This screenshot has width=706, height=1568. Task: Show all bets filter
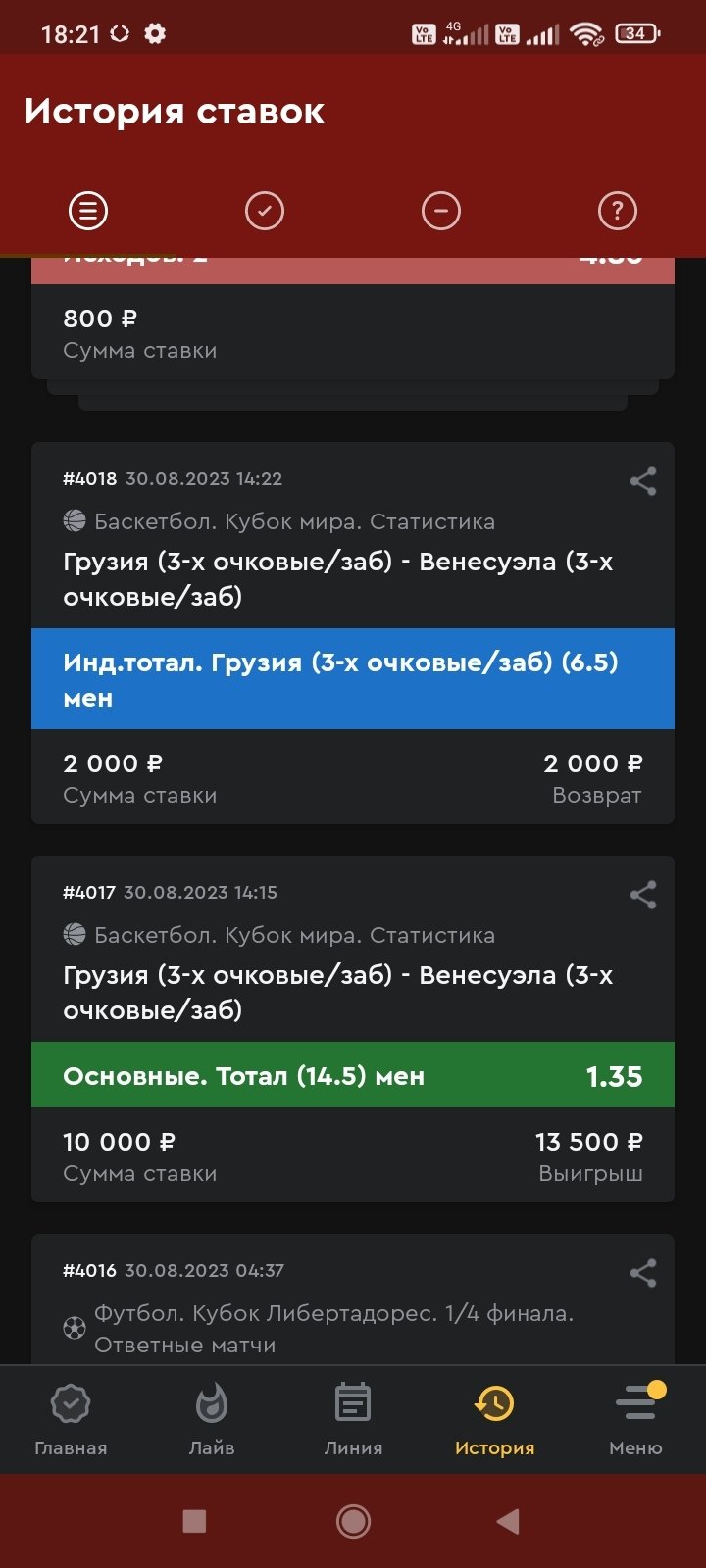point(88,211)
